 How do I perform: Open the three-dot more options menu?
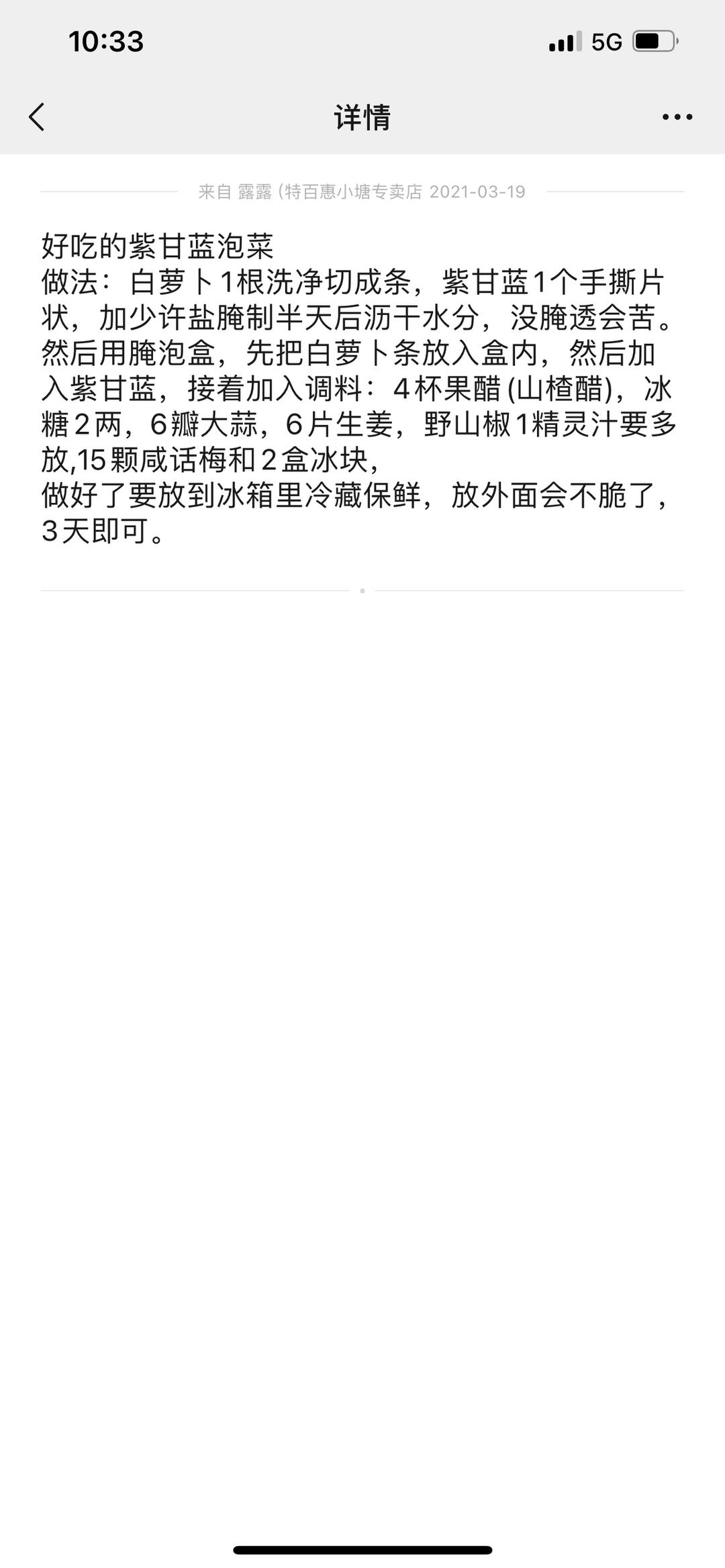pyautogui.click(x=677, y=117)
